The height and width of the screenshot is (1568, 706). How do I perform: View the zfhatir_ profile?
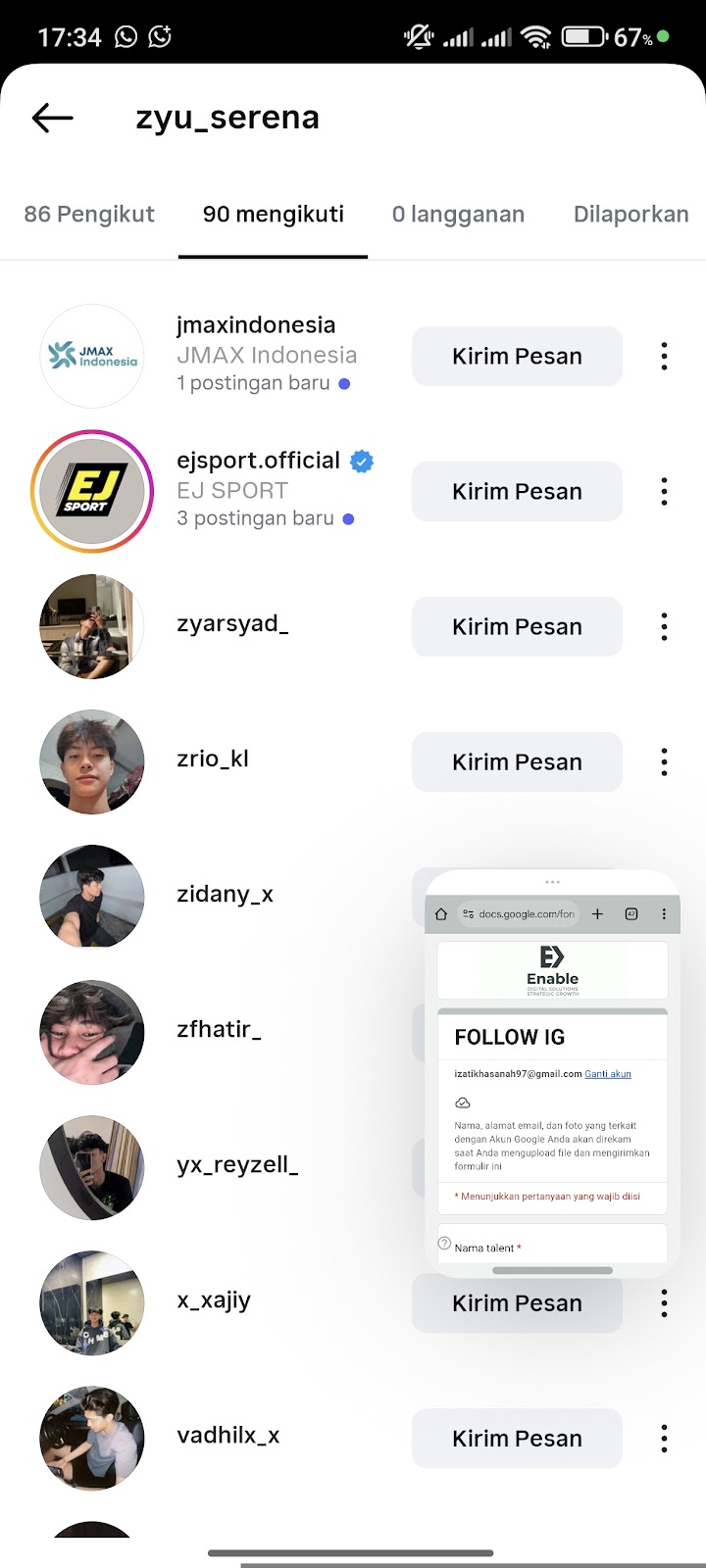point(219,1030)
